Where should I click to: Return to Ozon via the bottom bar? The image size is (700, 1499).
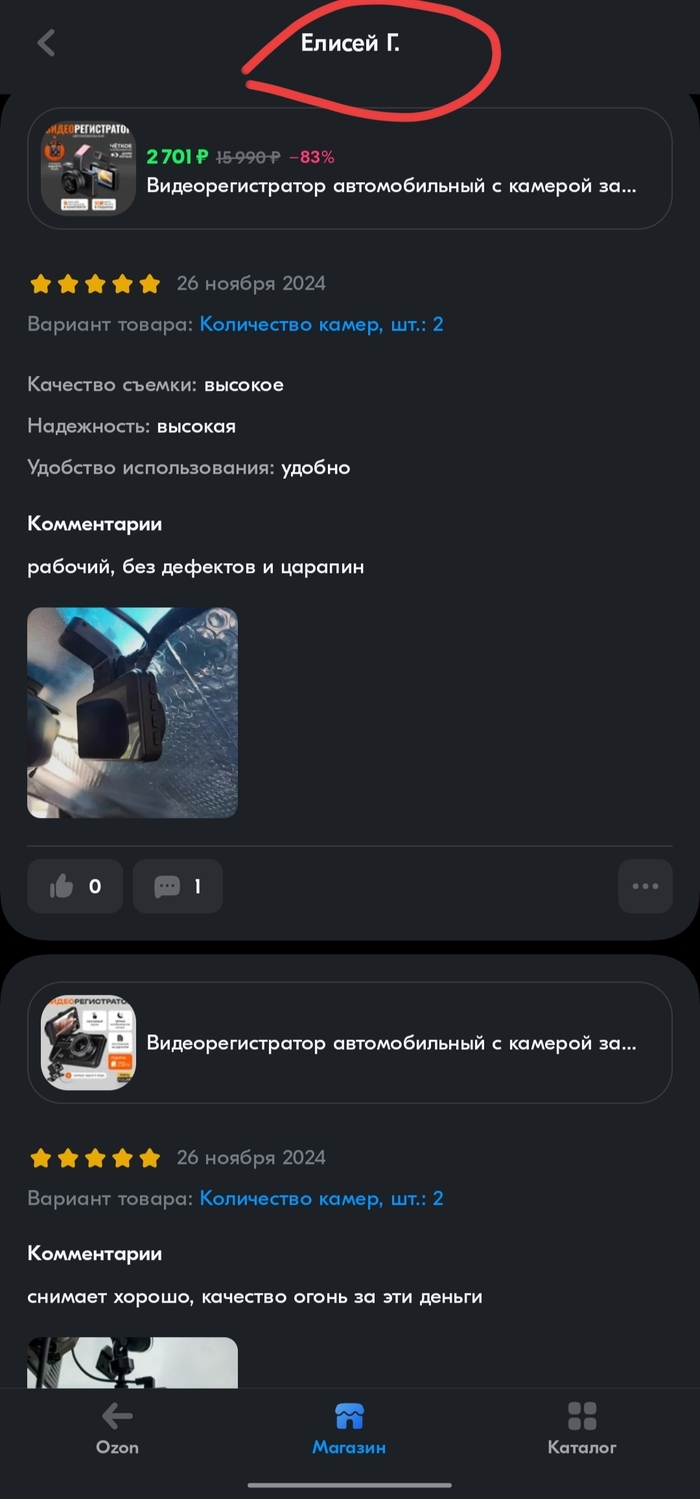click(117, 1428)
